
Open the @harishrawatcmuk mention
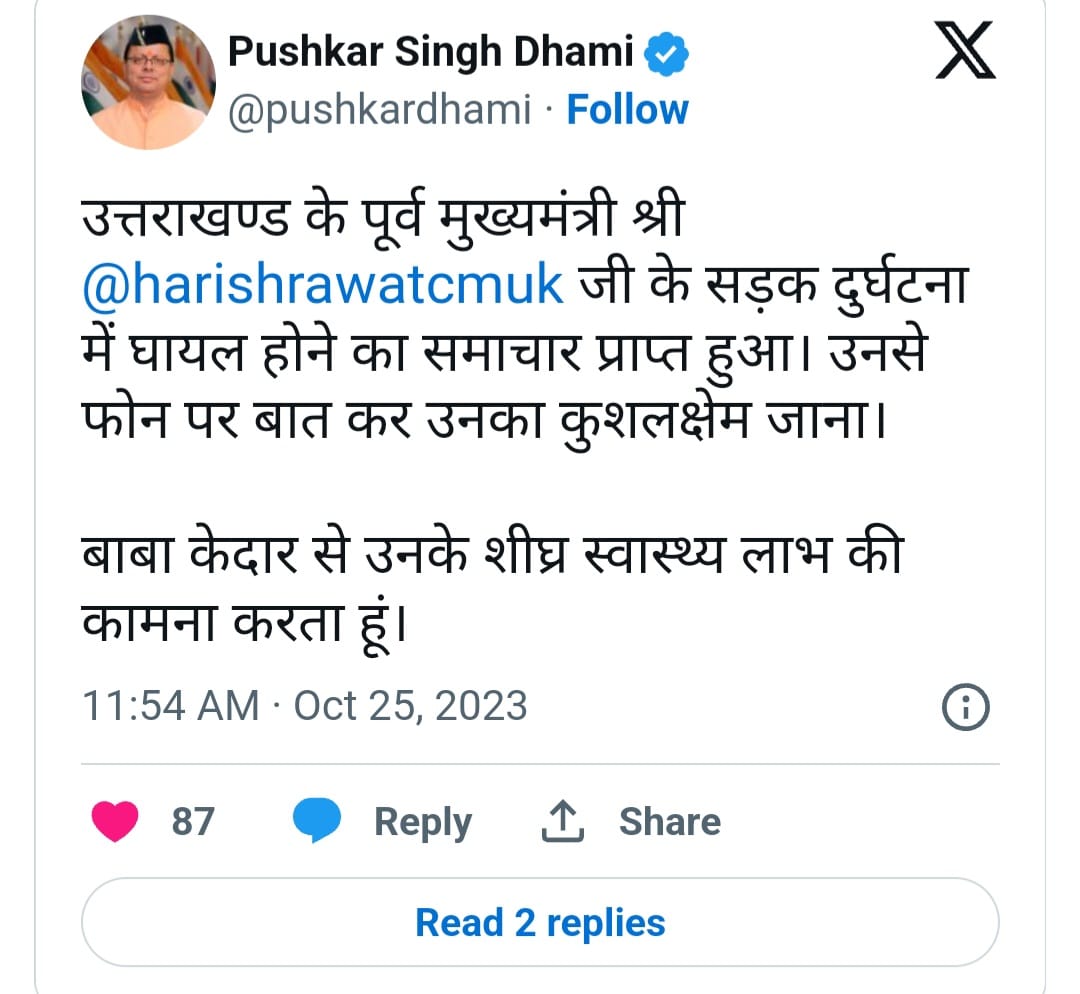coord(322,284)
